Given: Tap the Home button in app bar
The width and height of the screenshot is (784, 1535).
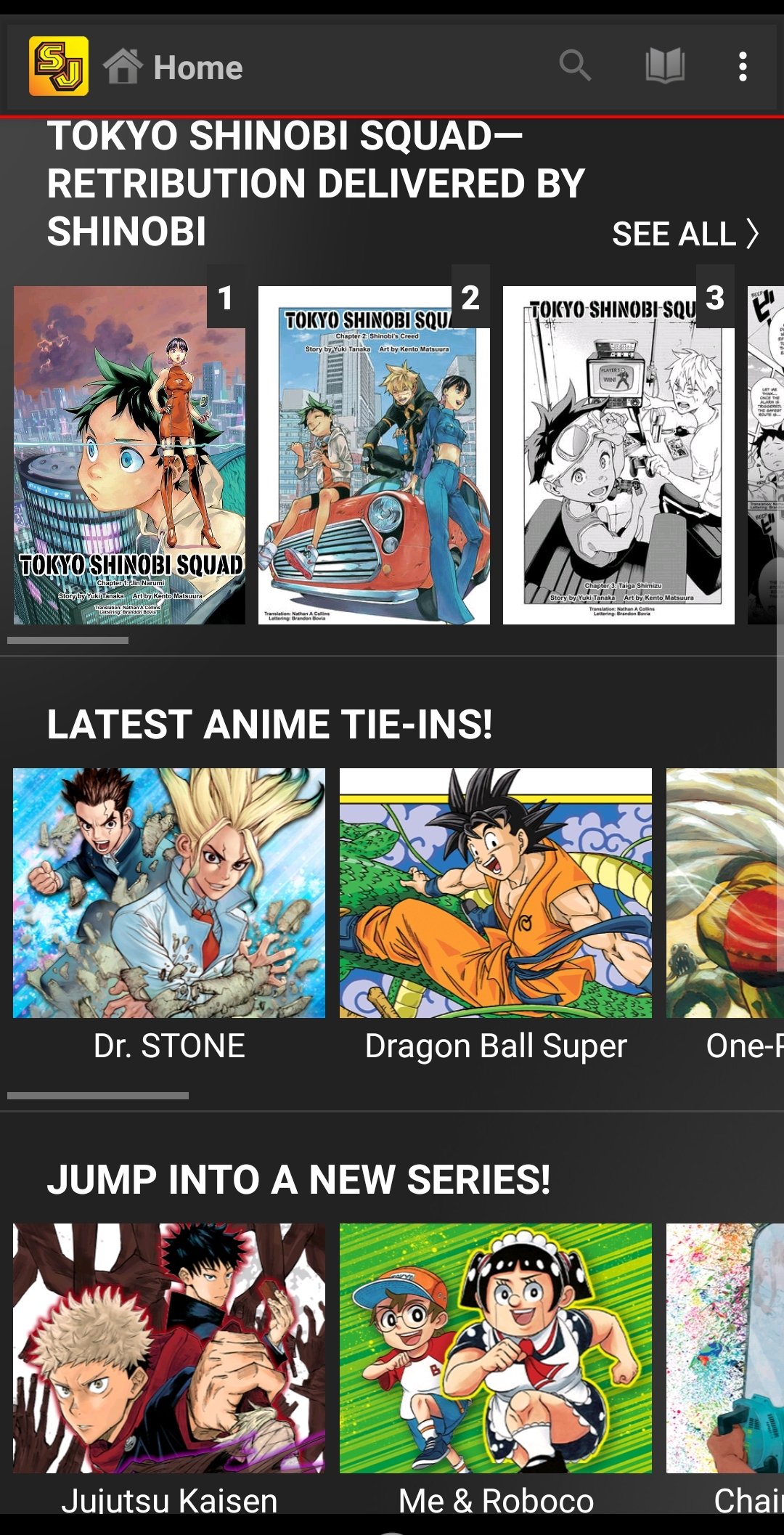Looking at the screenshot, I should click(x=173, y=67).
